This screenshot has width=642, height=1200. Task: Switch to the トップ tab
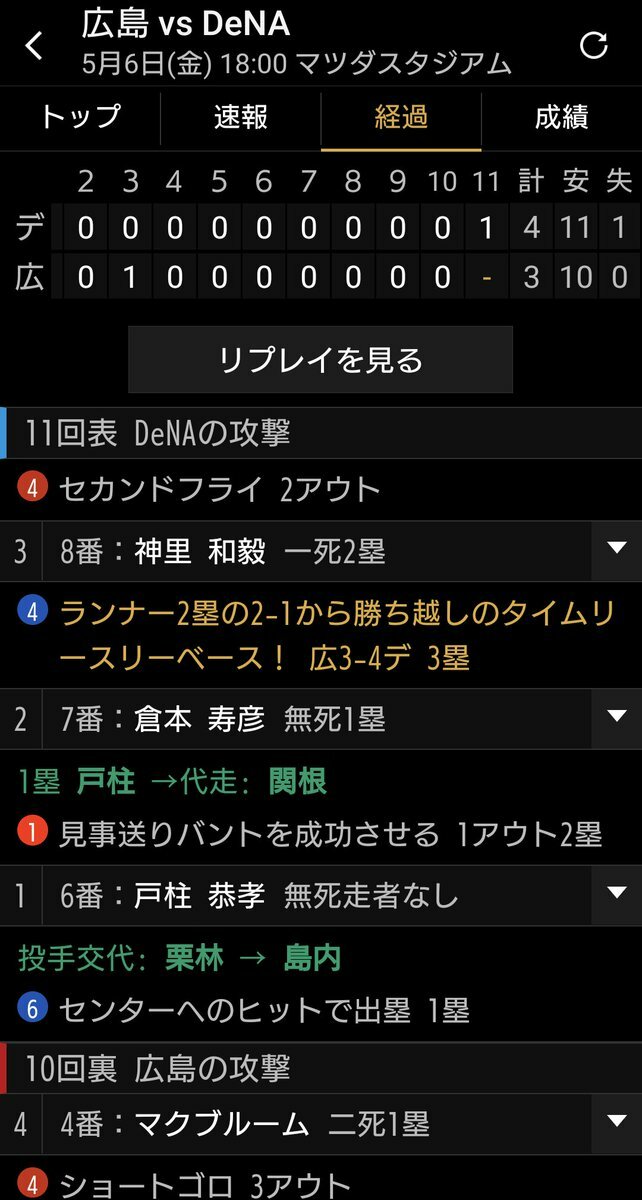coord(80,117)
